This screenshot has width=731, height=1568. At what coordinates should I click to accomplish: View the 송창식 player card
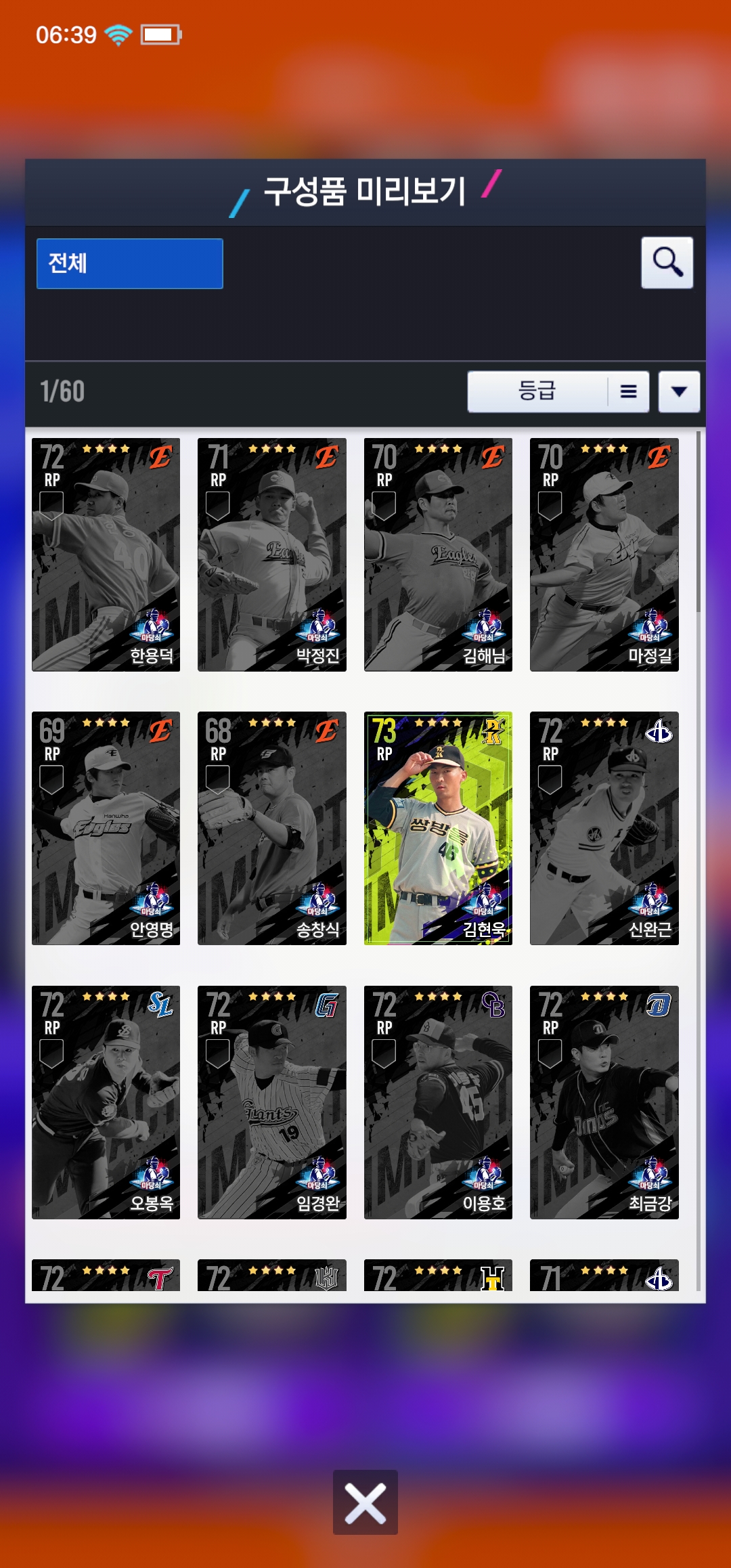[271, 828]
